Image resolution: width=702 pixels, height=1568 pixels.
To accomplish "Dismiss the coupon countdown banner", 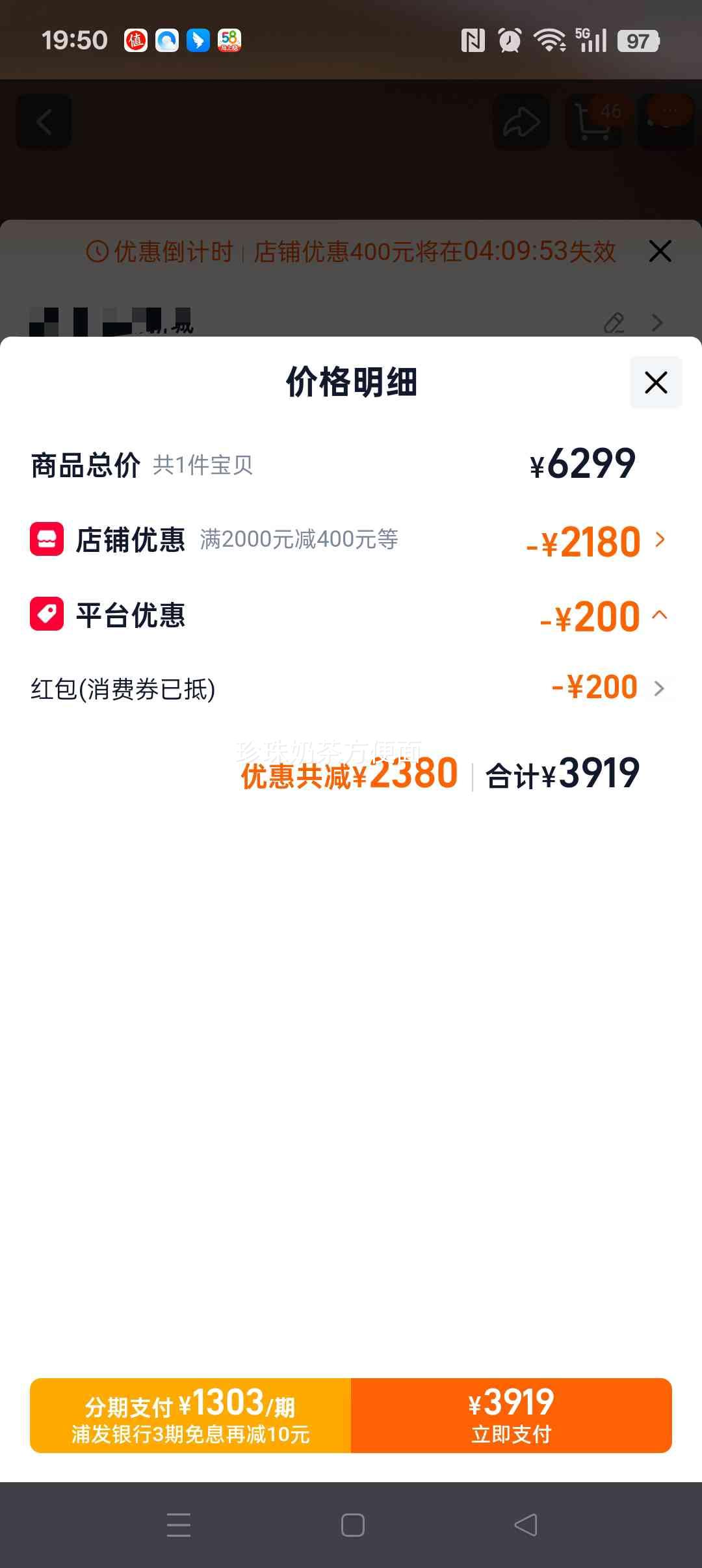I will (660, 252).
